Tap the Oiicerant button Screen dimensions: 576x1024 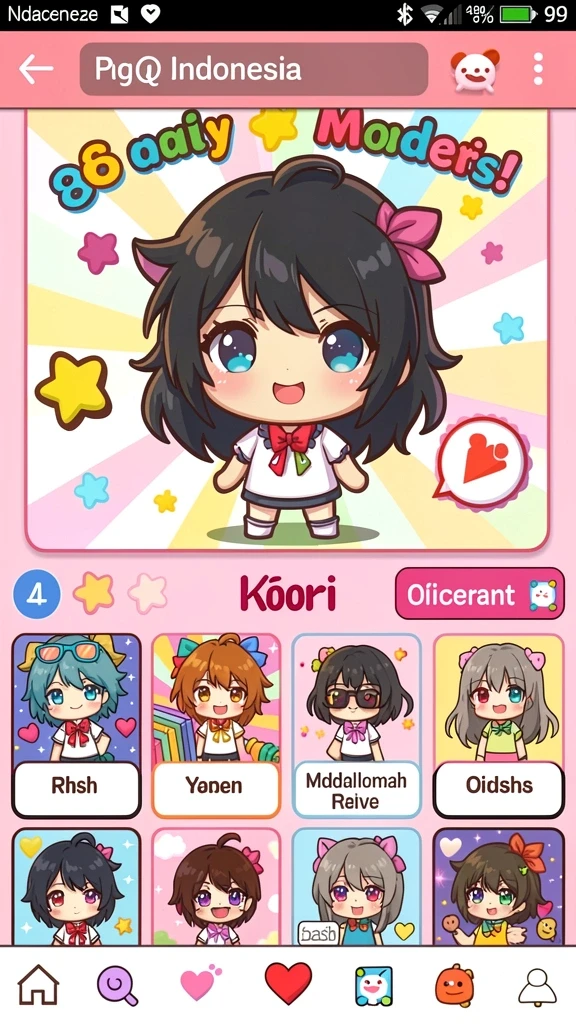tap(479, 594)
